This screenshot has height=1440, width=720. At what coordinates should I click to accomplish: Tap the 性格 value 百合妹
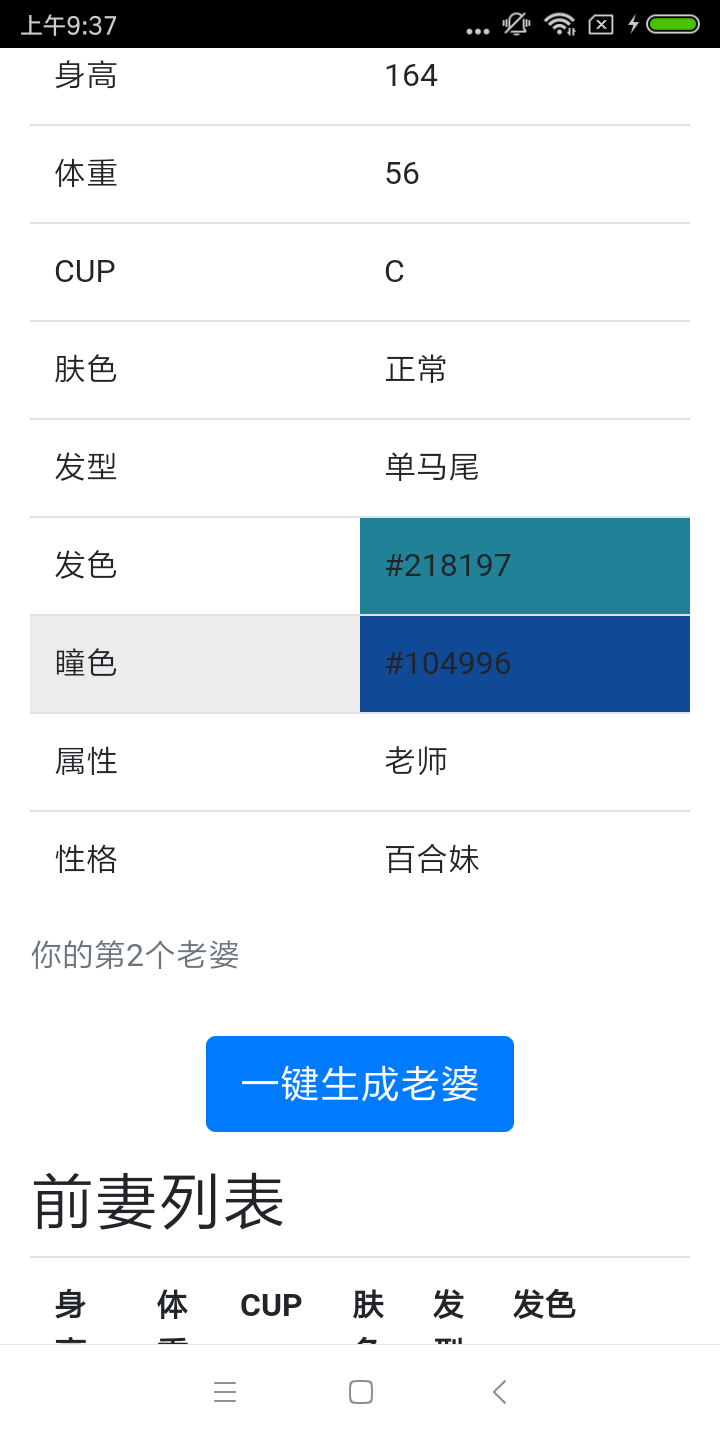[x=432, y=859]
